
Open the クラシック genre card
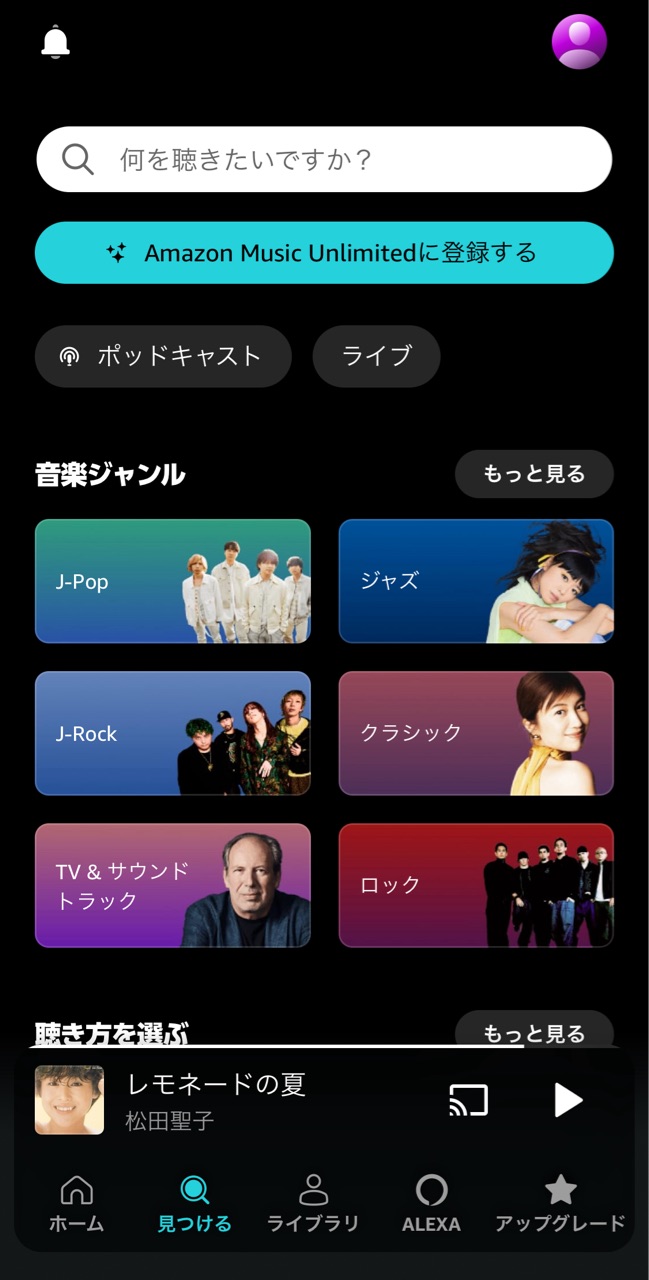(476, 733)
